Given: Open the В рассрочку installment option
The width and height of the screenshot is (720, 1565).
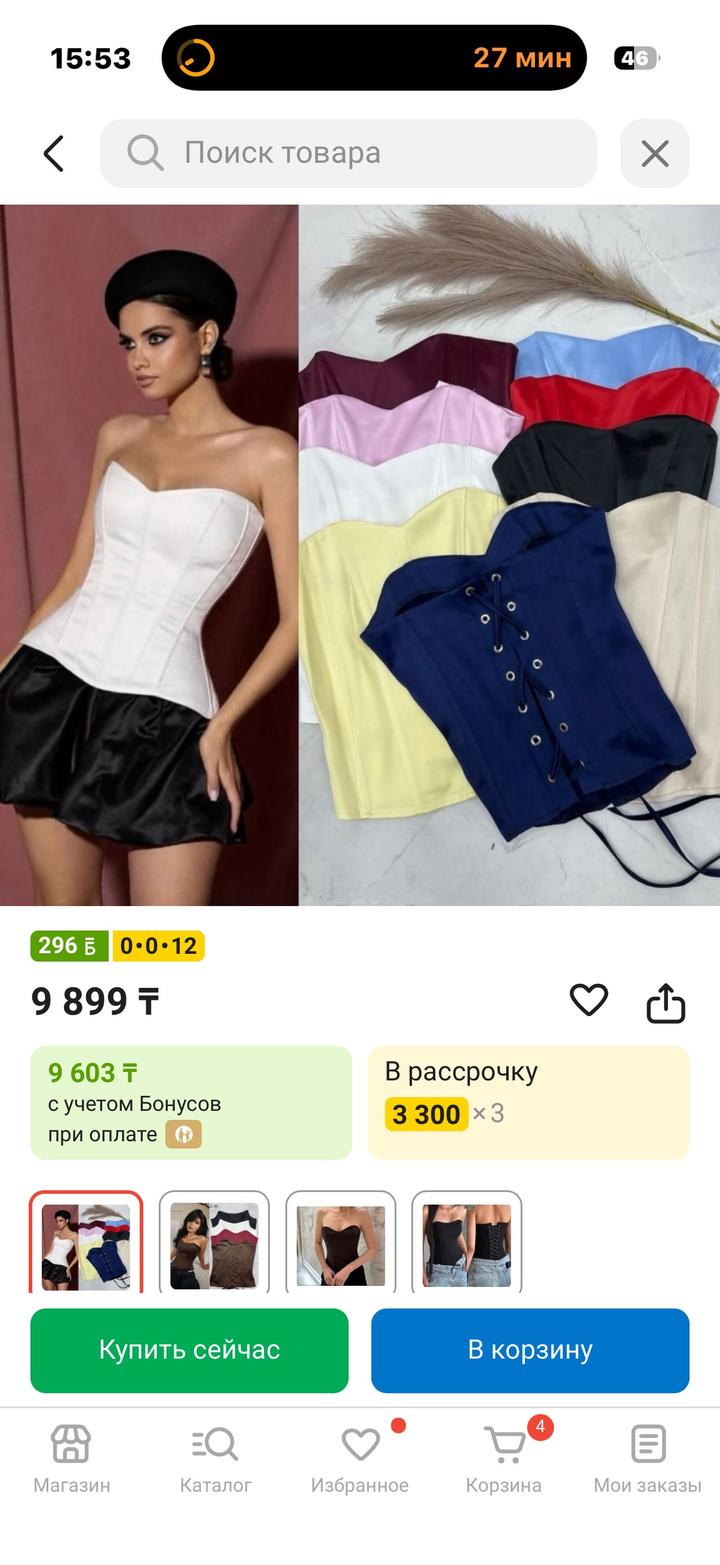Looking at the screenshot, I should pyautogui.click(x=528, y=1102).
